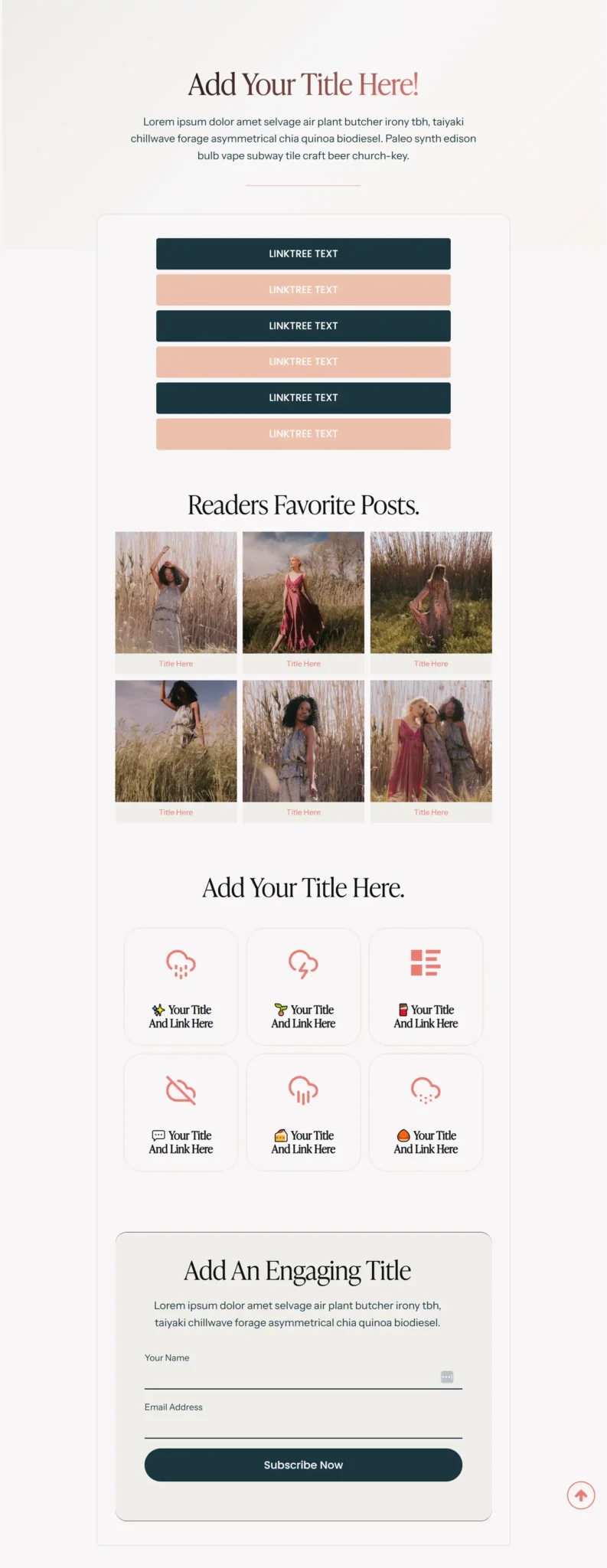Open the card with the list layout icon

coord(426,987)
